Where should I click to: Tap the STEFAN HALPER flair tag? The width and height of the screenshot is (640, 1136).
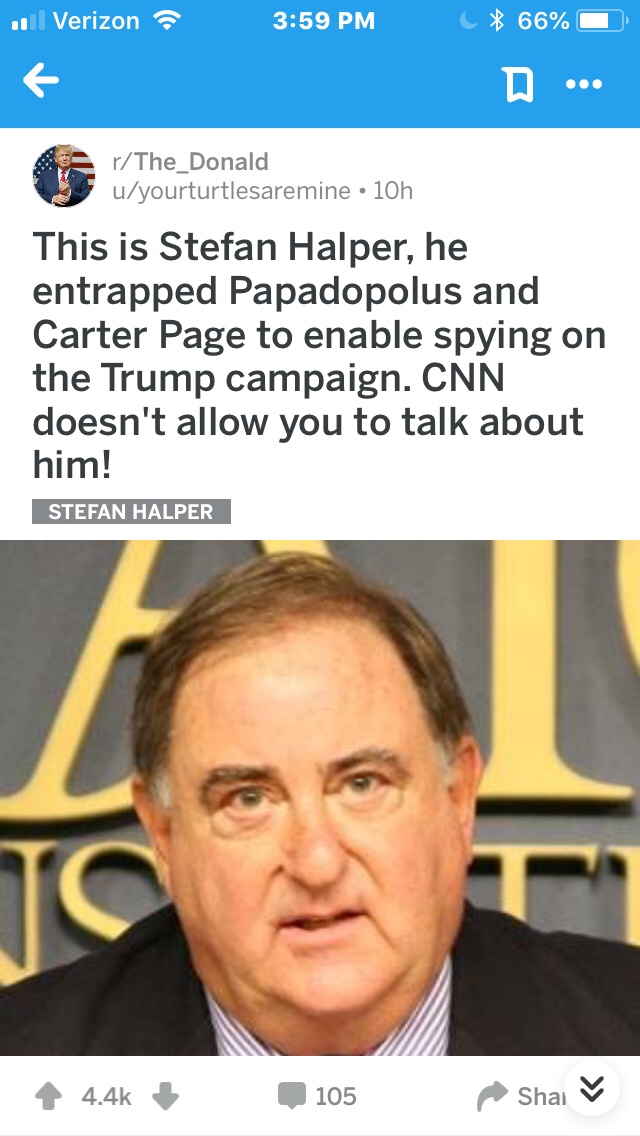point(131,511)
